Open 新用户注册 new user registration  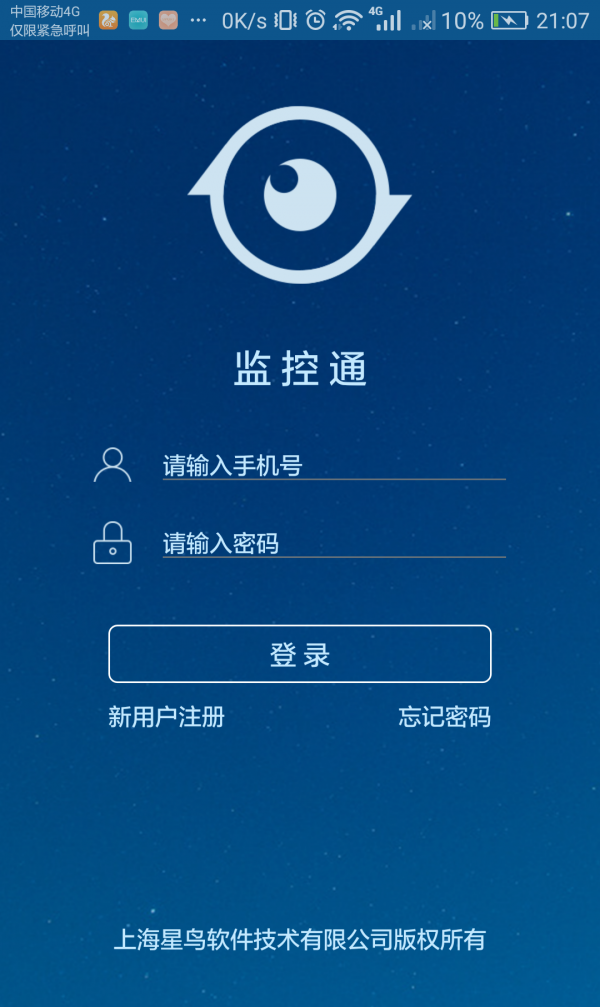click(x=166, y=717)
